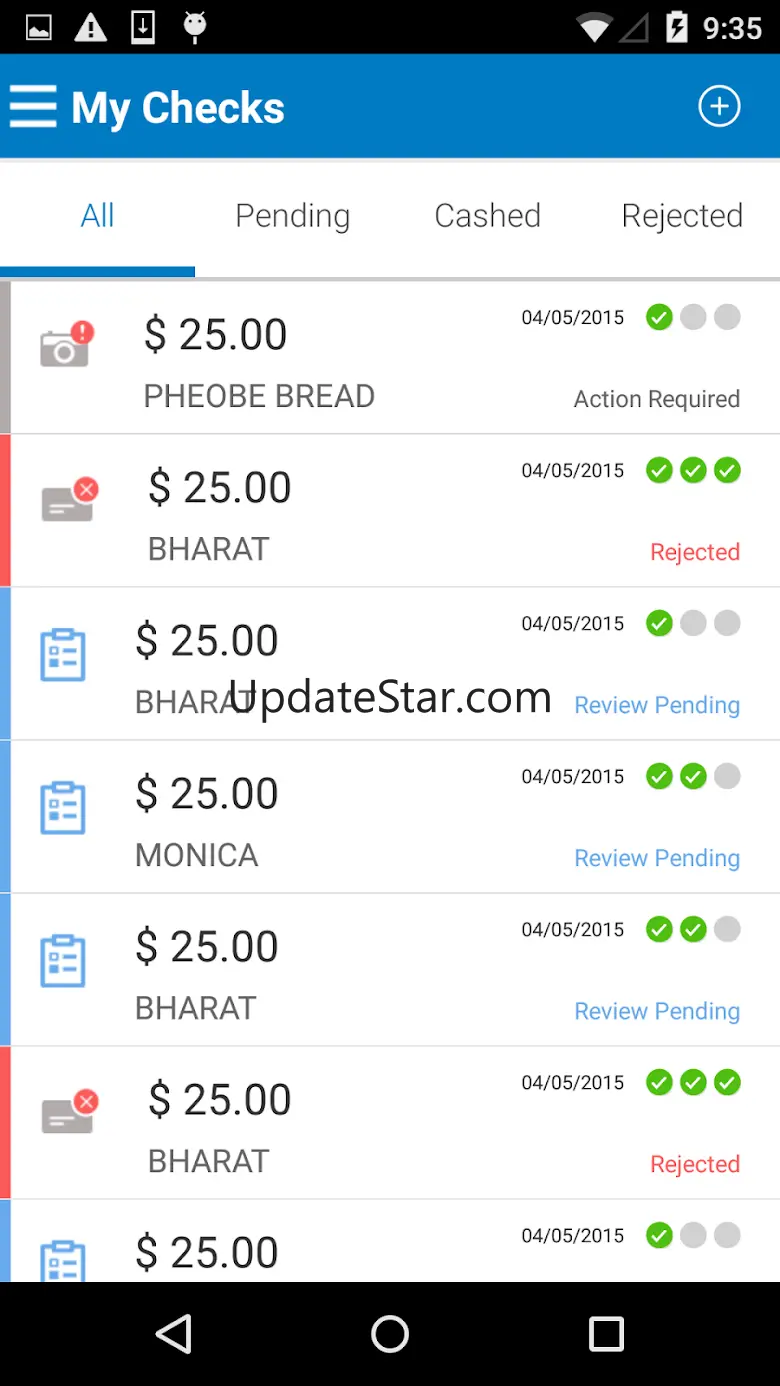View the Rejected checks tab

coord(682,216)
